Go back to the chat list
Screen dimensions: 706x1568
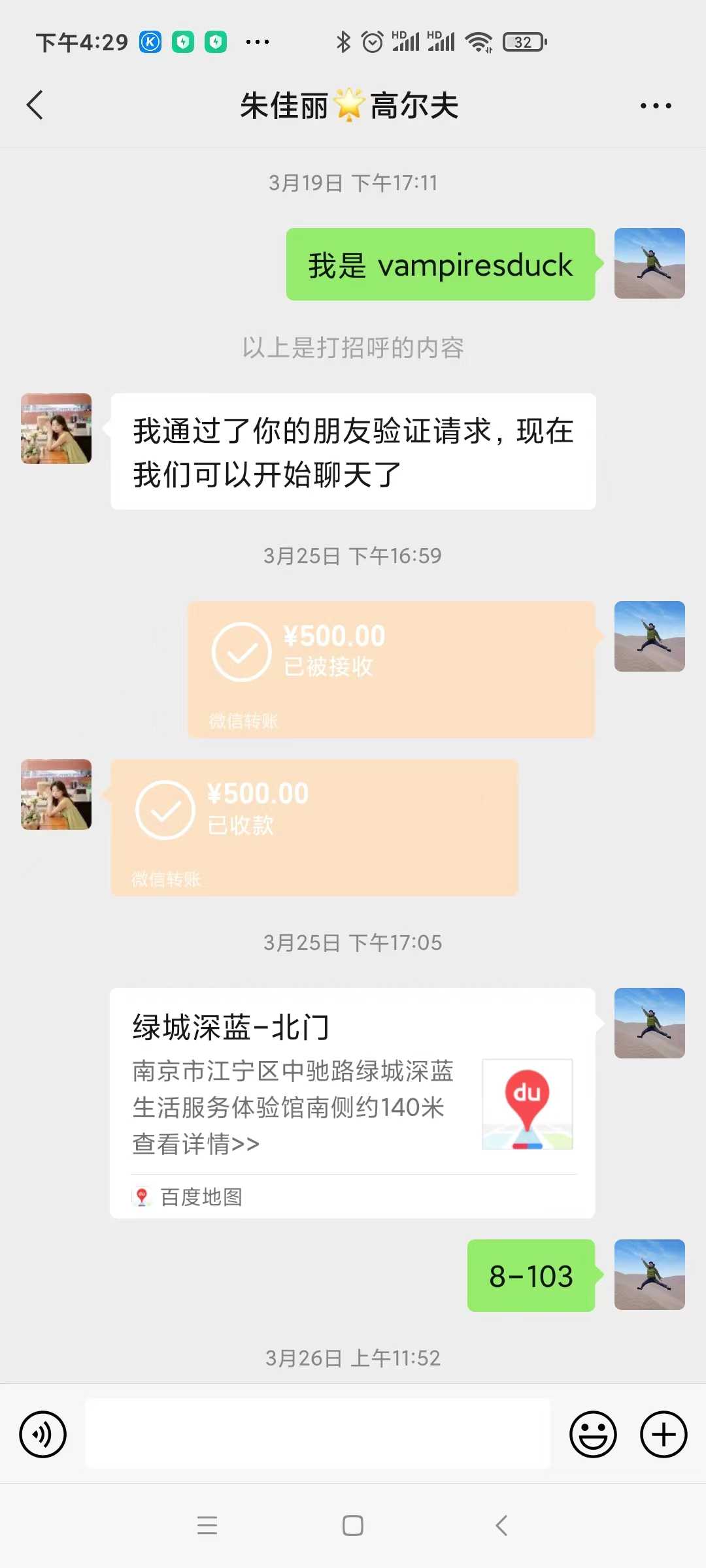click(x=35, y=105)
